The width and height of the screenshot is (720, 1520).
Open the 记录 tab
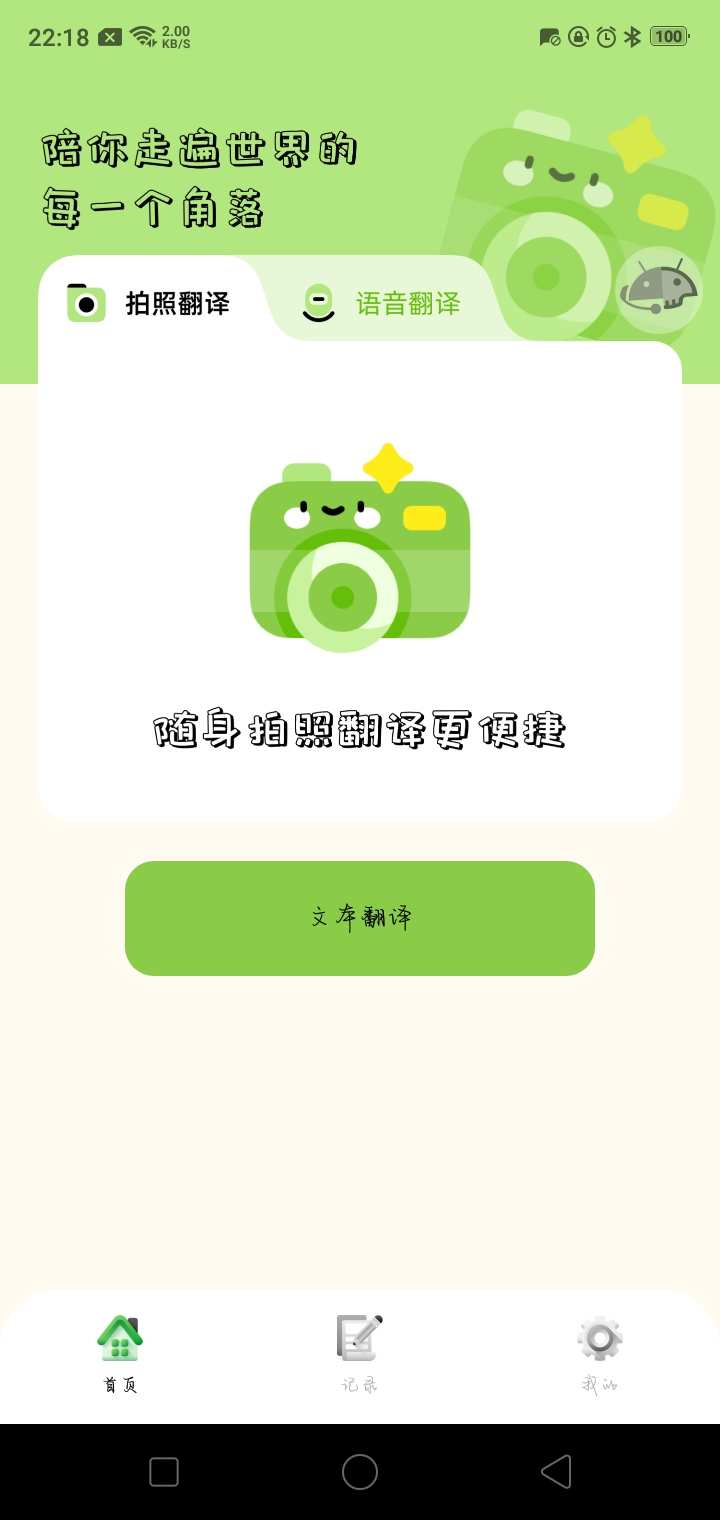click(x=360, y=1354)
